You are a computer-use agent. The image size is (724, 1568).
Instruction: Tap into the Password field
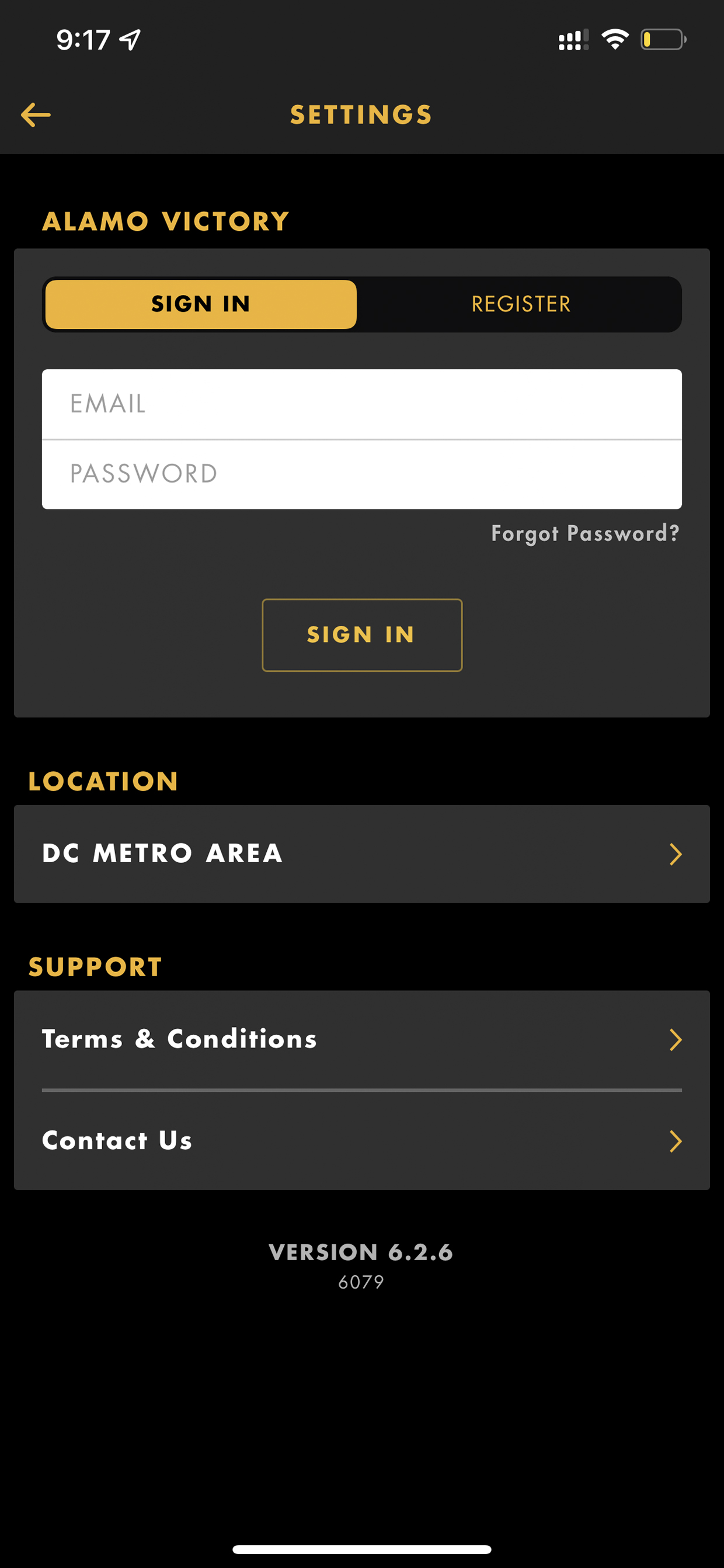(361, 474)
